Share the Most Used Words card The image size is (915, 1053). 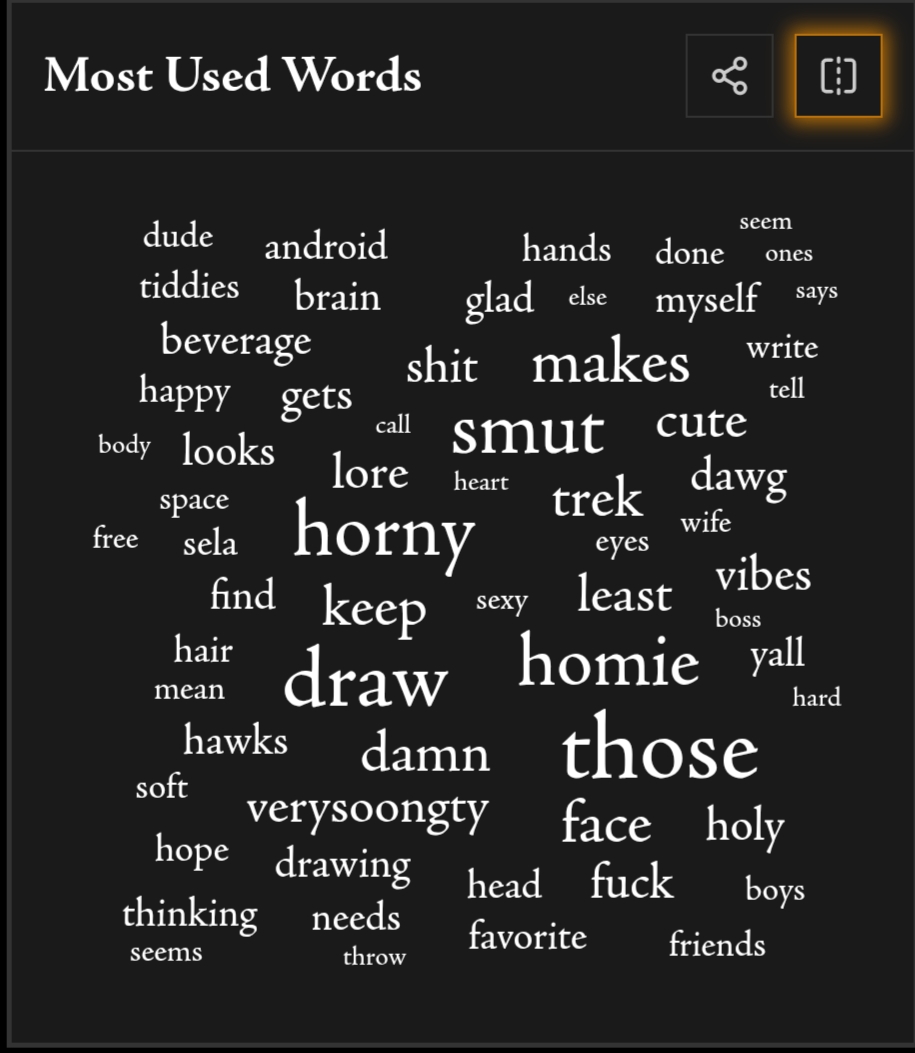tap(729, 76)
